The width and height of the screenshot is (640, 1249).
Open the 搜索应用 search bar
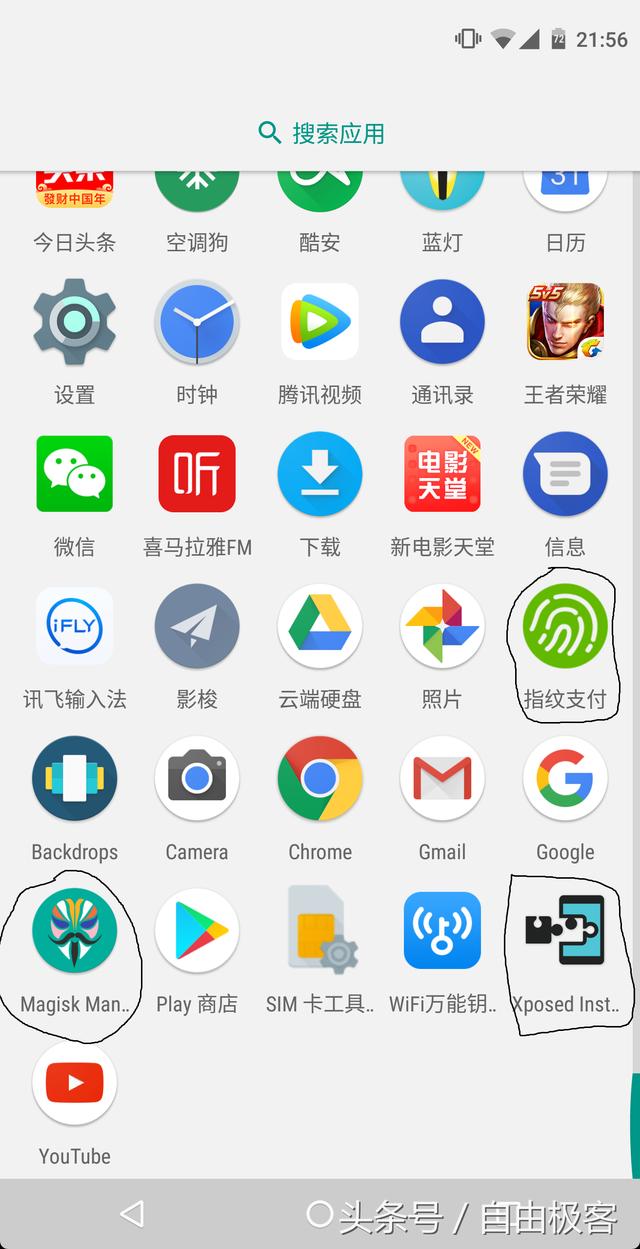(320, 133)
